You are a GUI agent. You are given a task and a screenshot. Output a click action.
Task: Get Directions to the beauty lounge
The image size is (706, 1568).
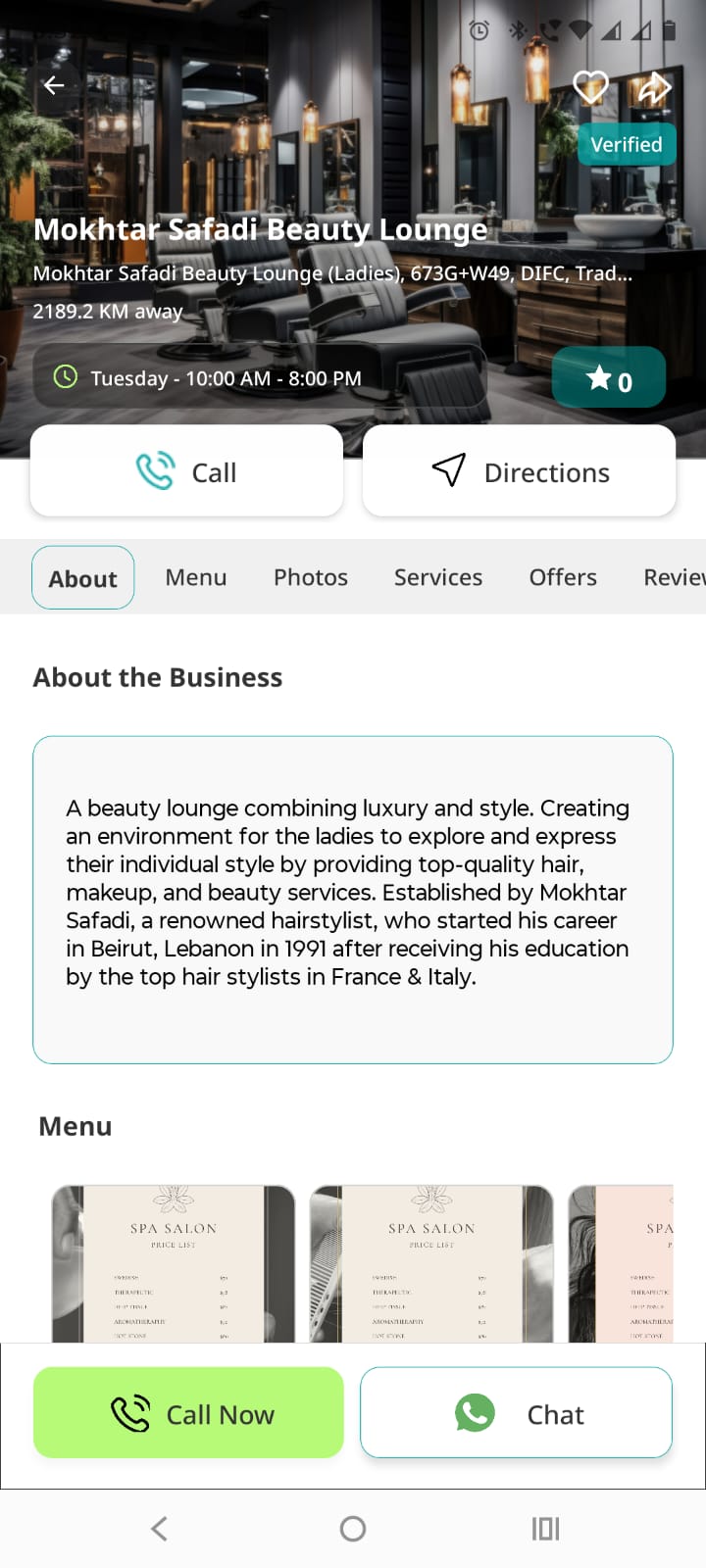click(x=518, y=471)
